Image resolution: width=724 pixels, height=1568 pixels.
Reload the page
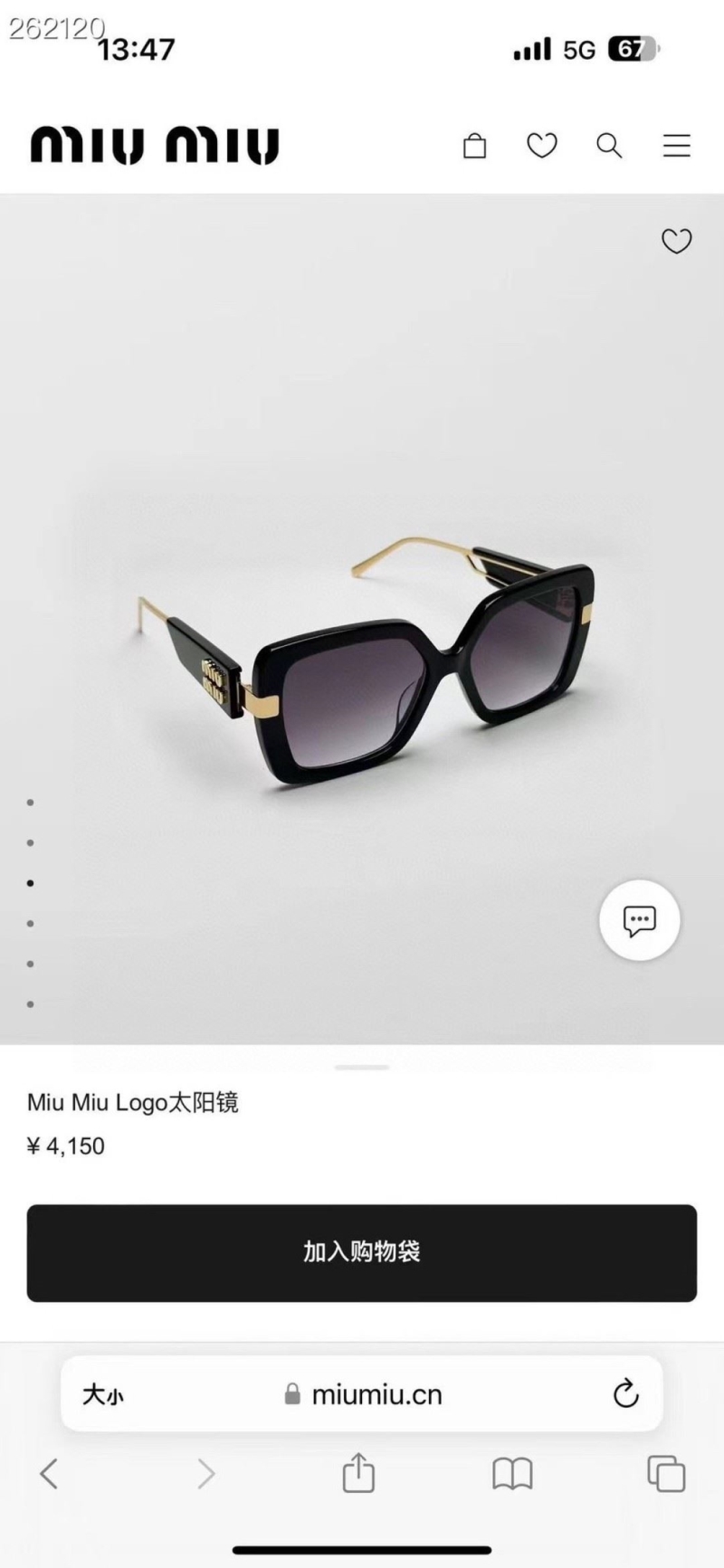pos(625,1394)
